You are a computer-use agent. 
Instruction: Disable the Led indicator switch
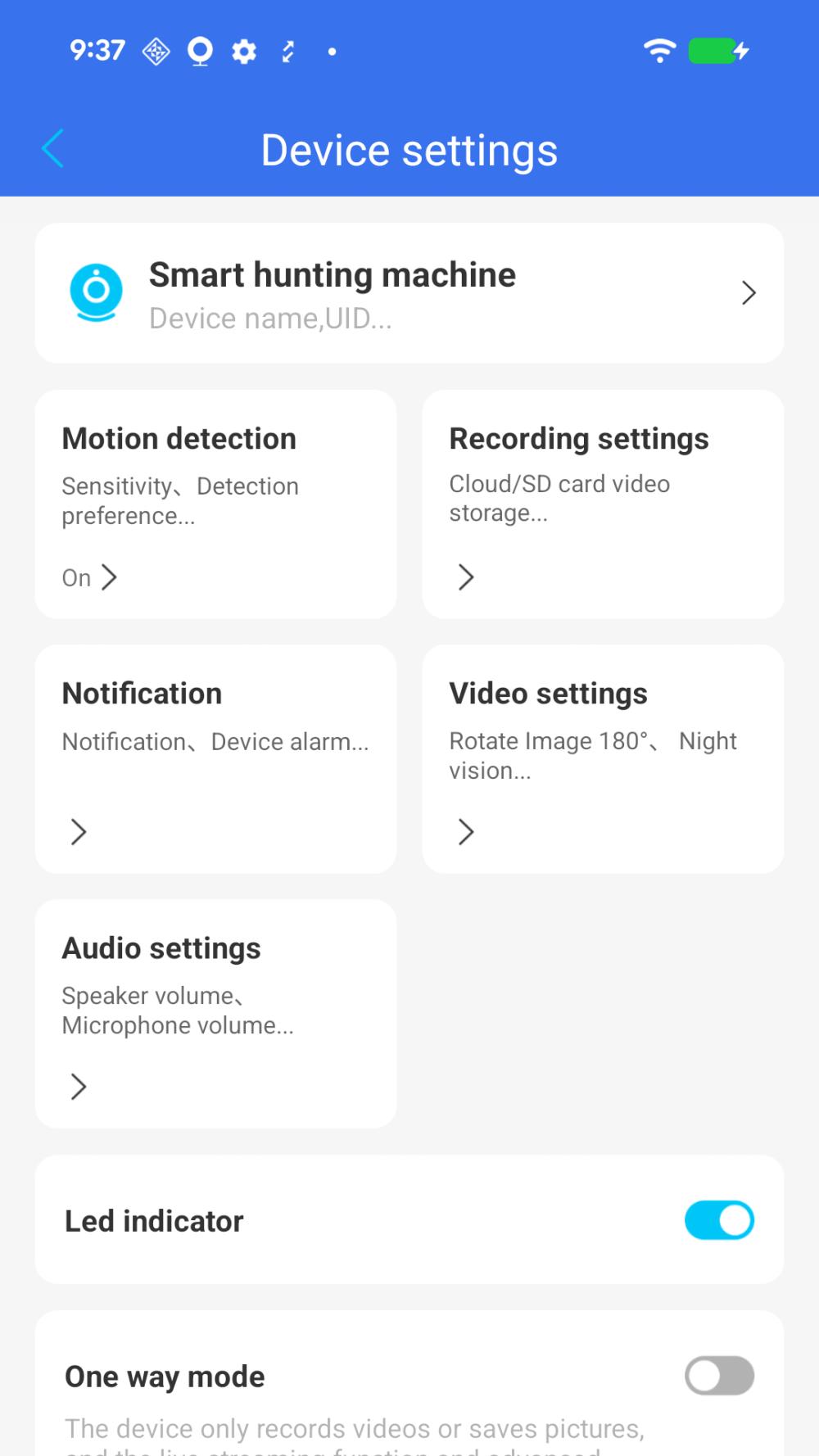click(719, 1220)
